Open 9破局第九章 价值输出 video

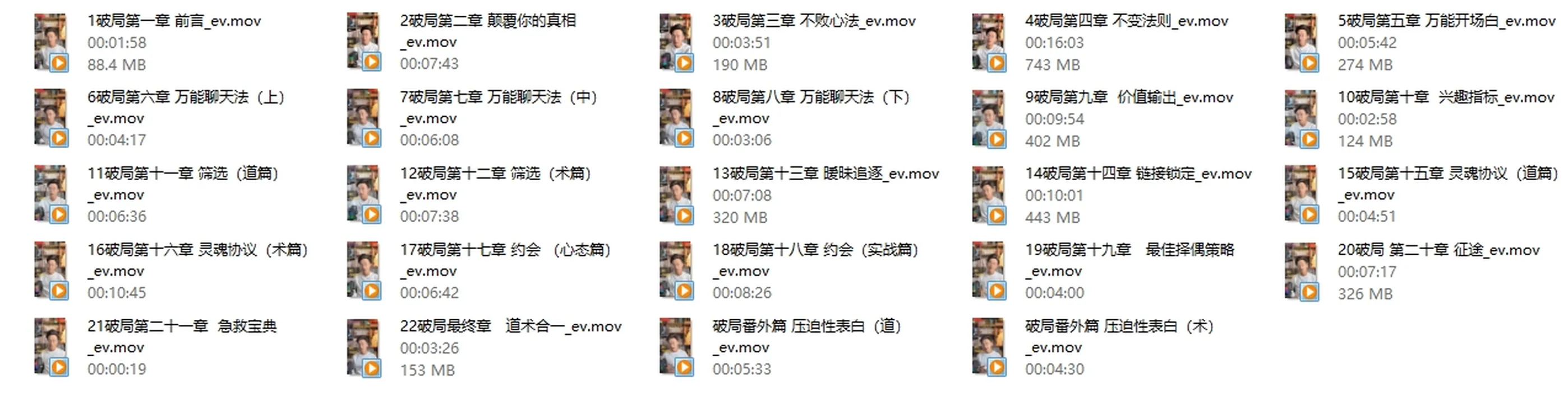989,119
